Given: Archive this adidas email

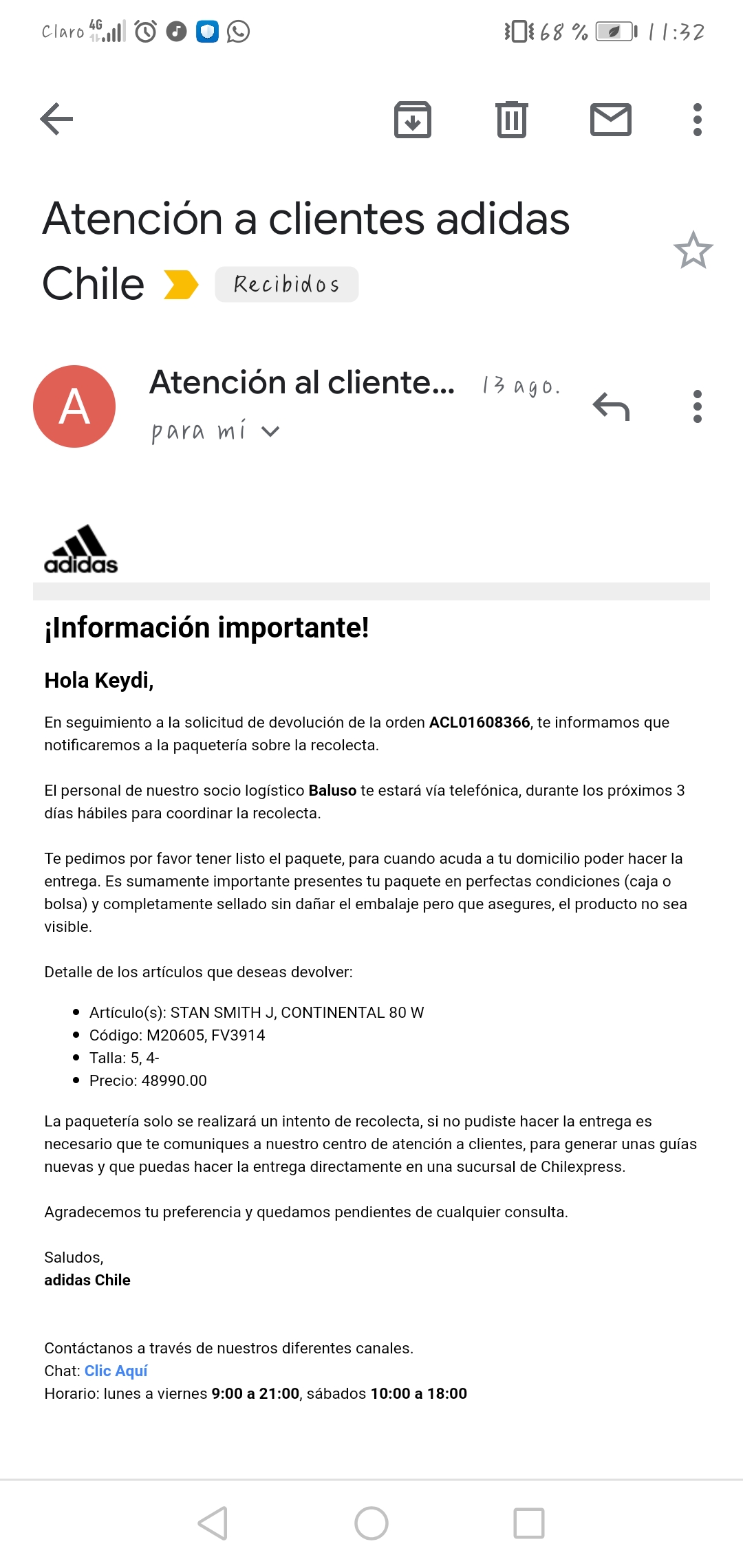Looking at the screenshot, I should tap(413, 120).
